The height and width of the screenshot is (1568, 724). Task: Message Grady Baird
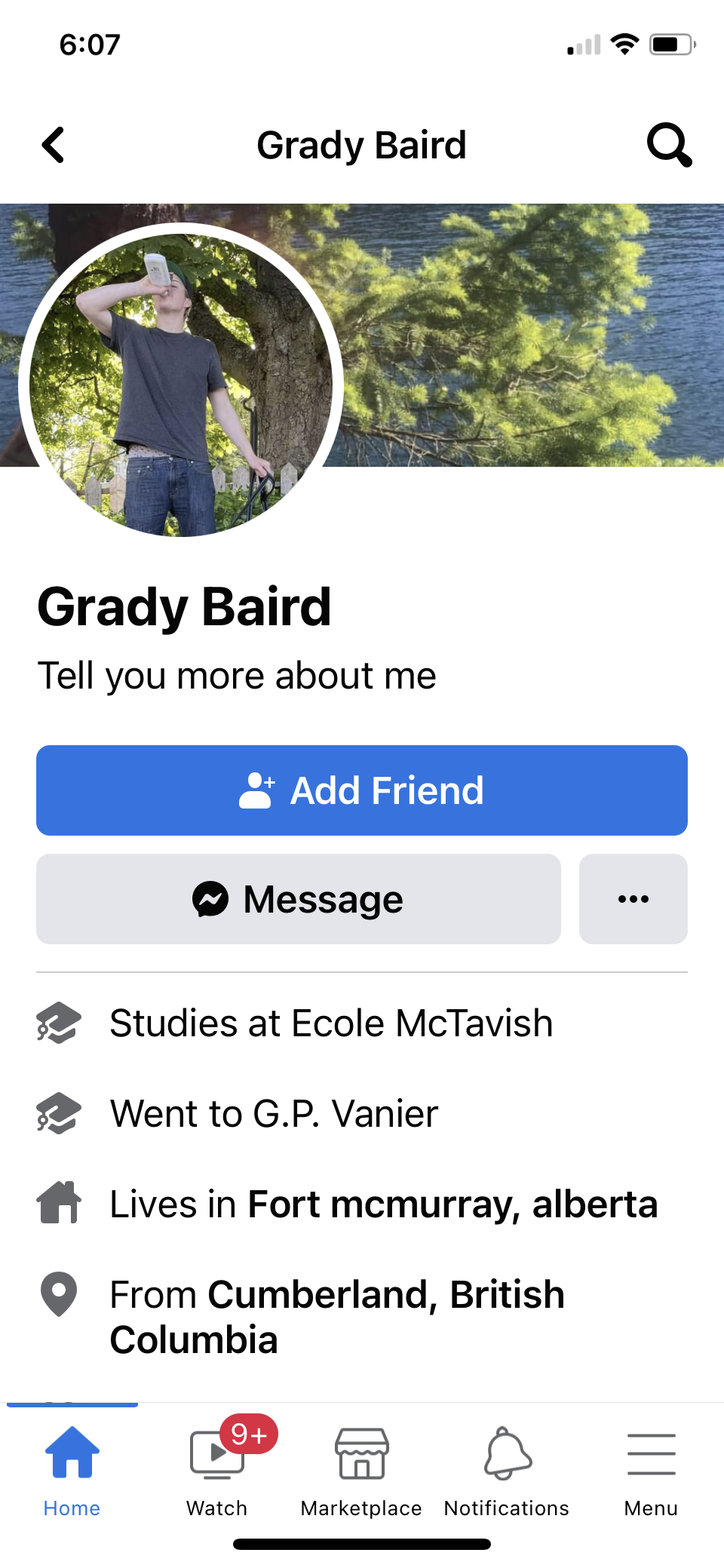(x=299, y=899)
